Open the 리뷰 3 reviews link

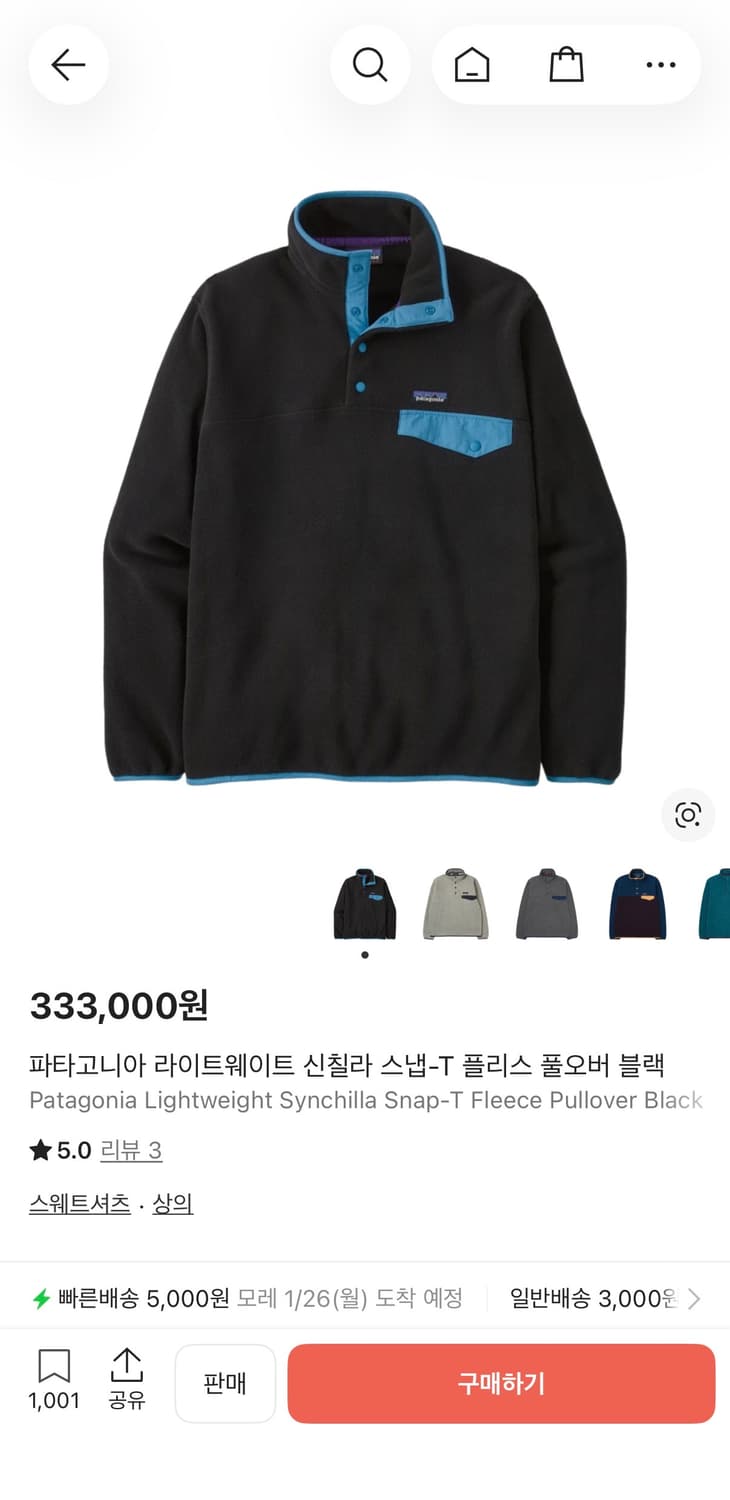pos(131,1151)
